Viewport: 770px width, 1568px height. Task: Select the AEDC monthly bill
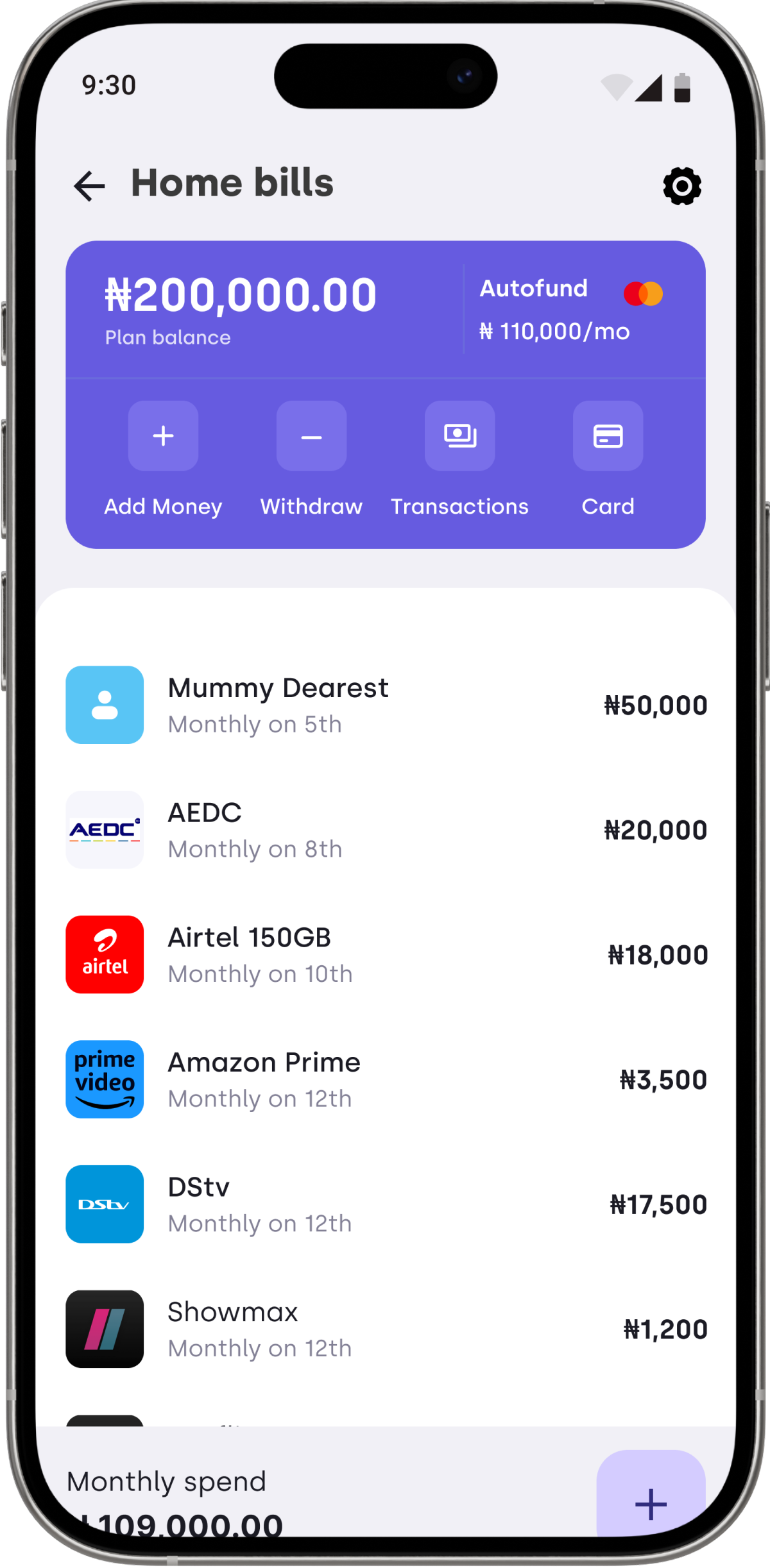click(x=385, y=830)
